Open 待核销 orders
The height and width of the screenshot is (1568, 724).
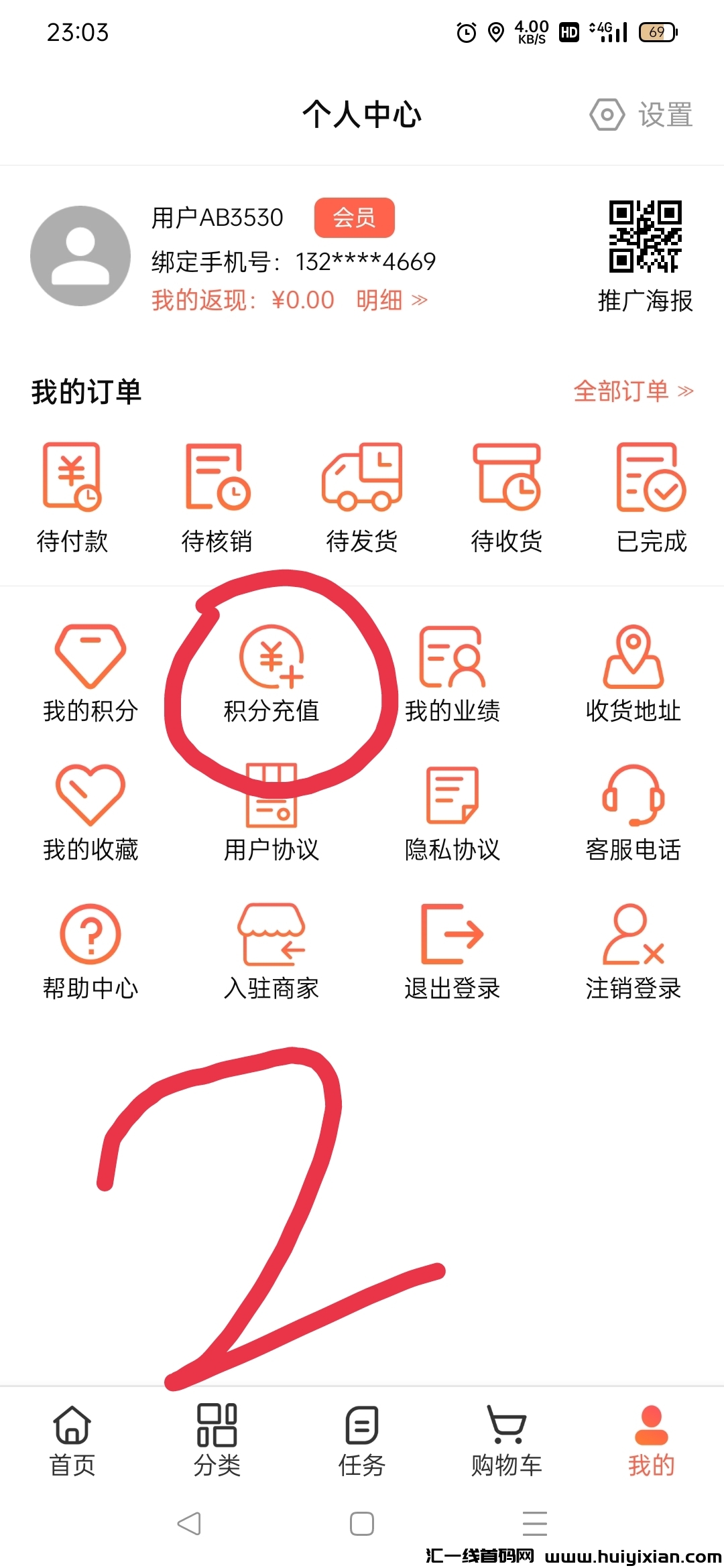point(217,497)
